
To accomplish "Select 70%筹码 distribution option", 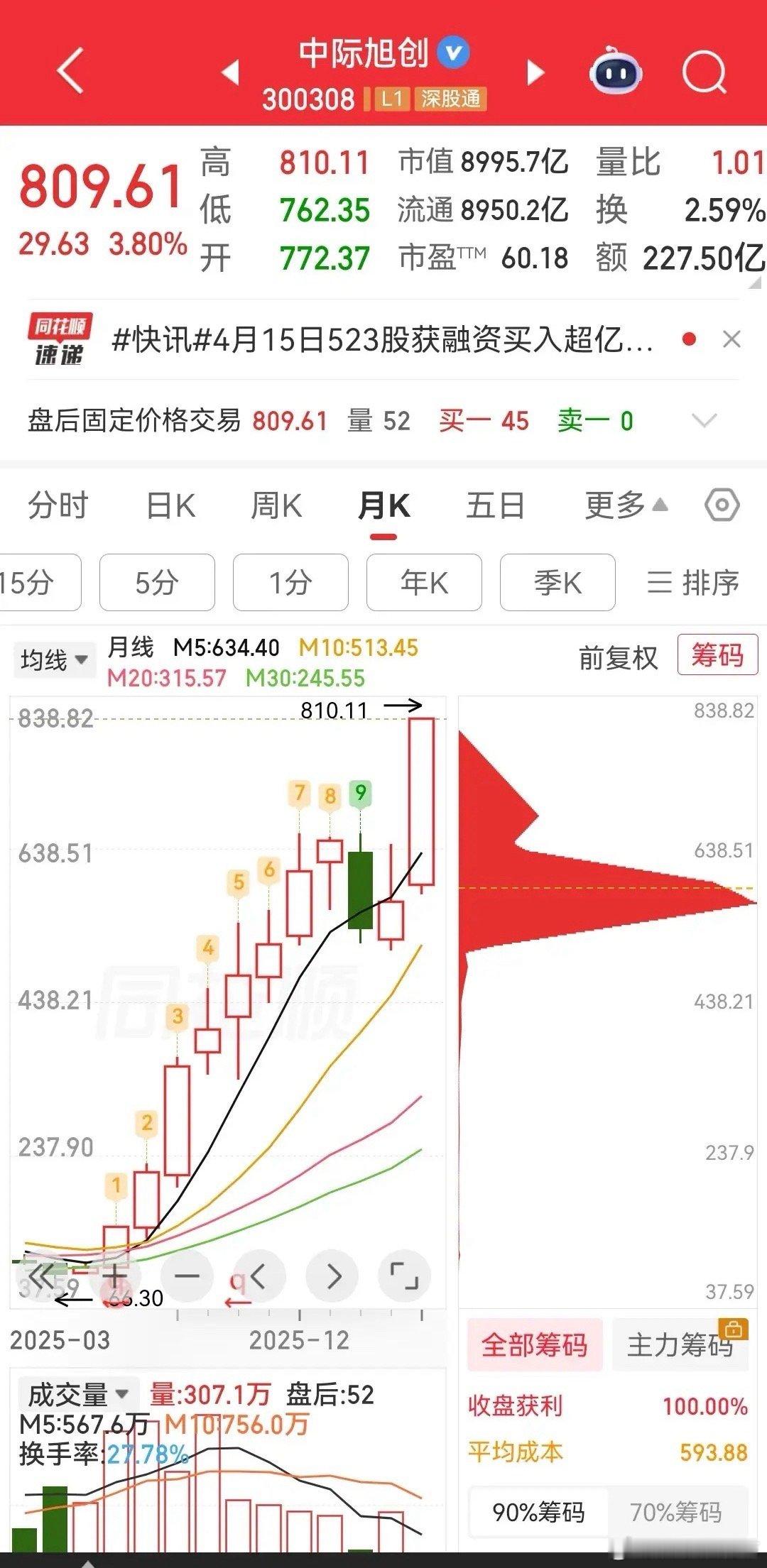I will tap(680, 1511).
